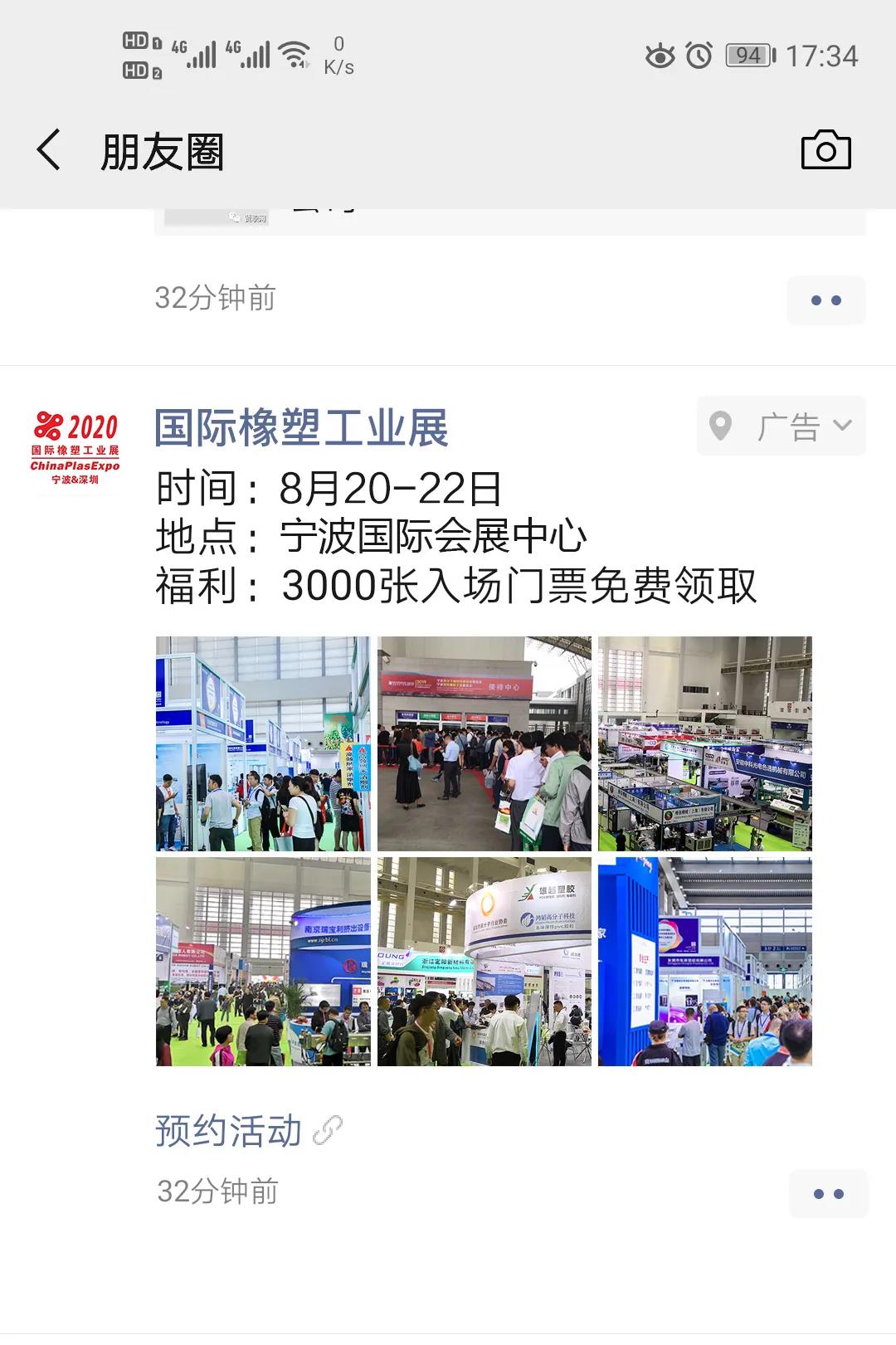Viewport: 896px width, 1345px height.
Task: Open the camera to post a moment
Action: pyautogui.click(x=825, y=150)
